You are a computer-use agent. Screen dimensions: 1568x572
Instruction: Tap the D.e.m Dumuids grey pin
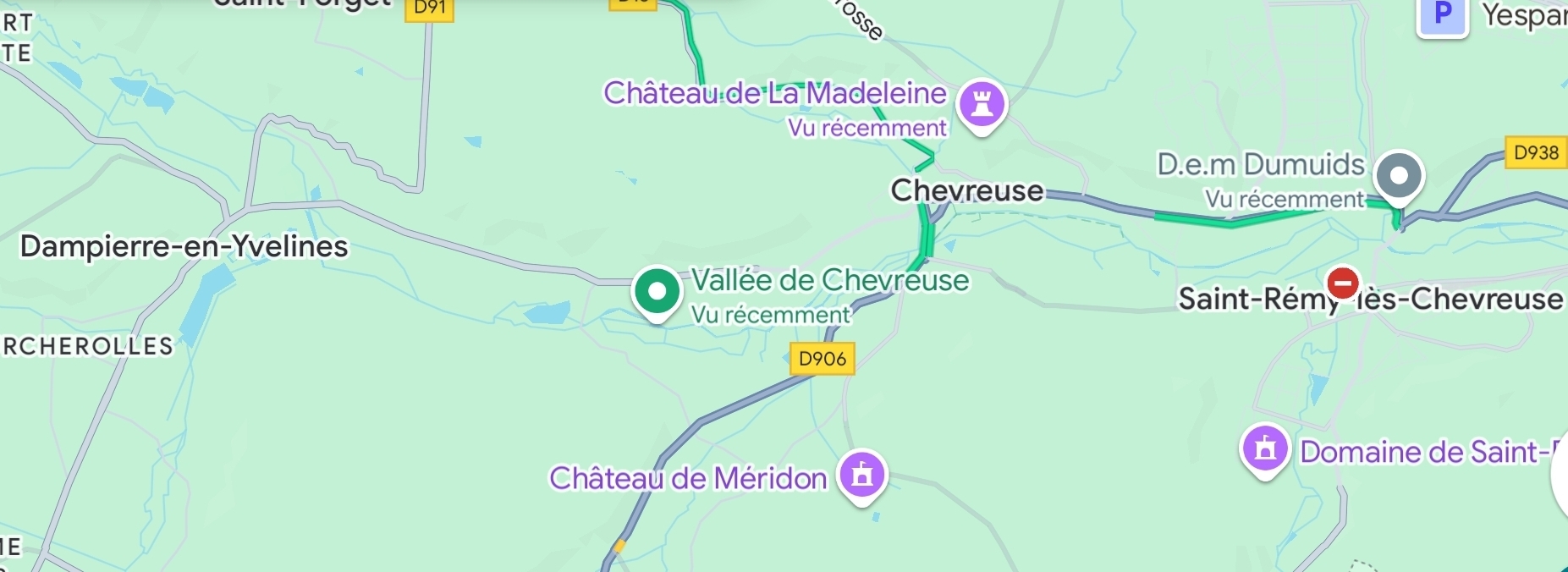tap(1399, 176)
